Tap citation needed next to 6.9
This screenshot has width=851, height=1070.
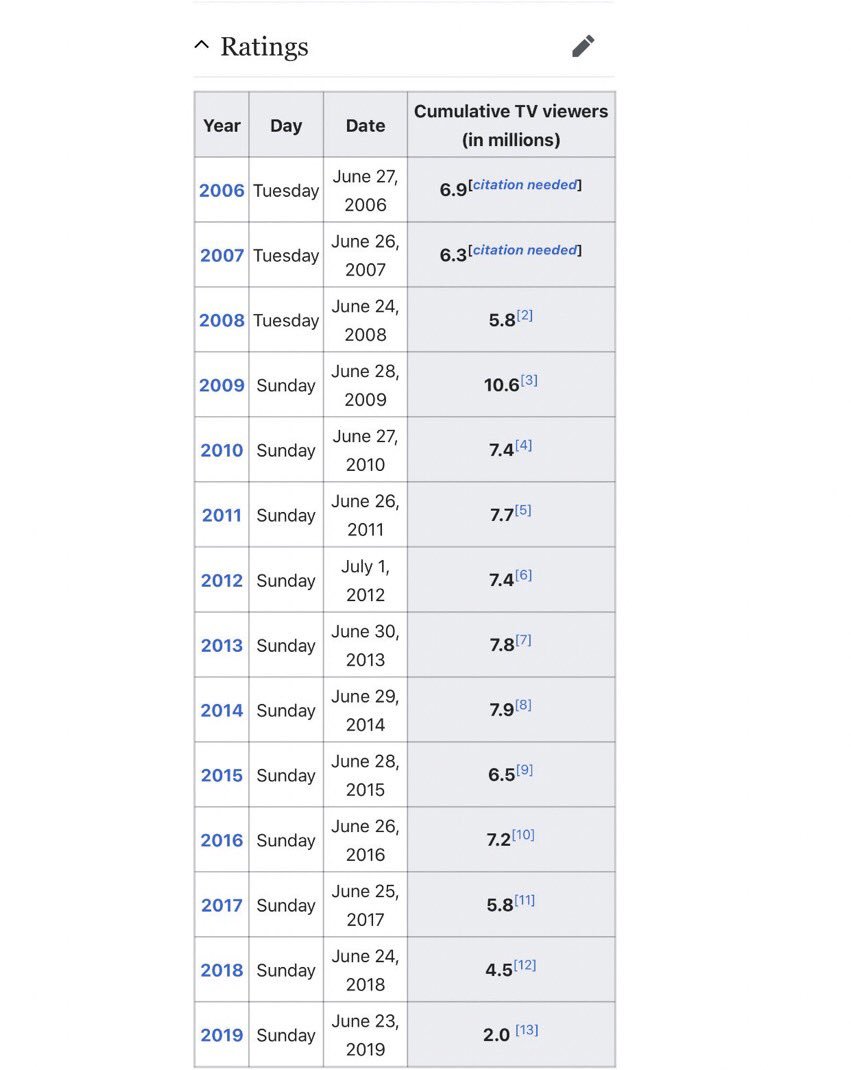[525, 185]
